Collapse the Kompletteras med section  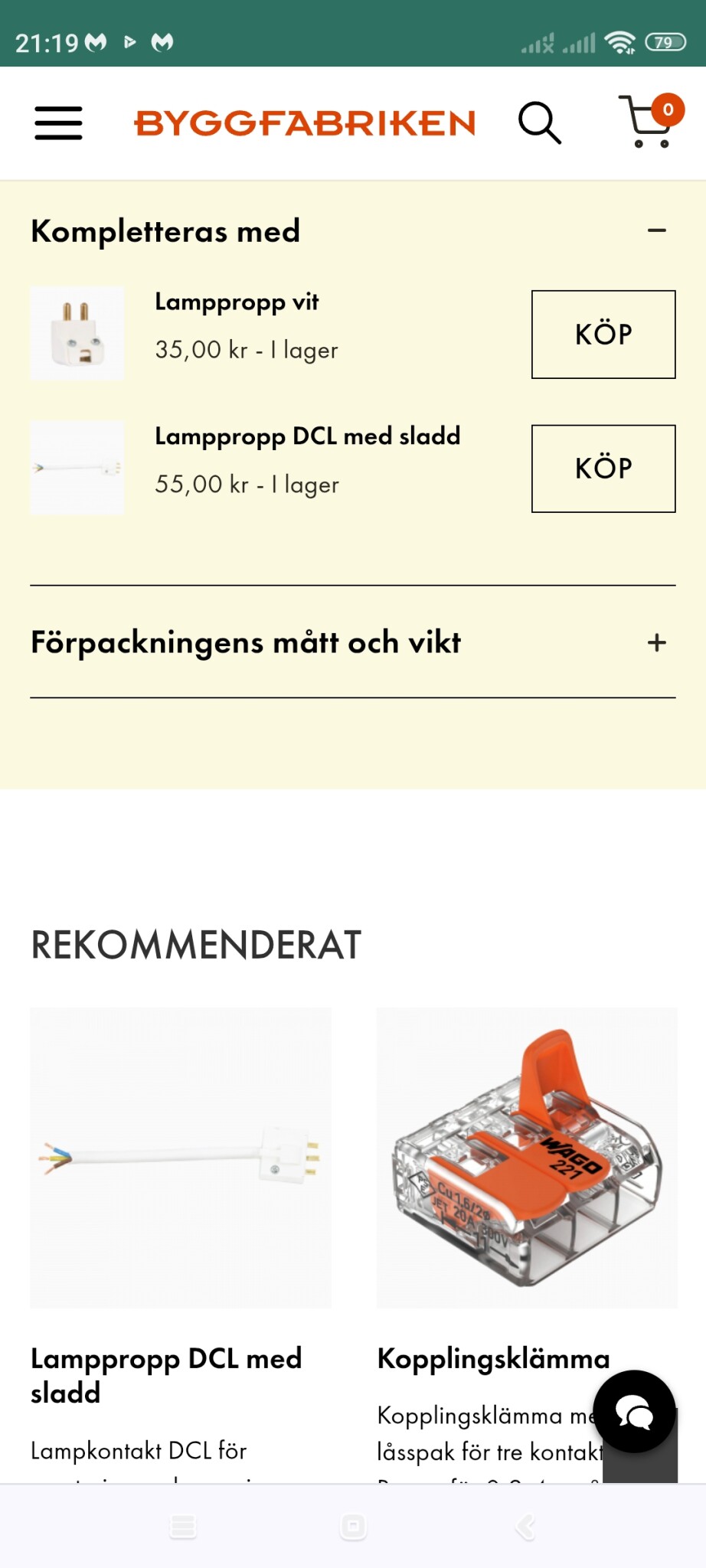click(656, 230)
